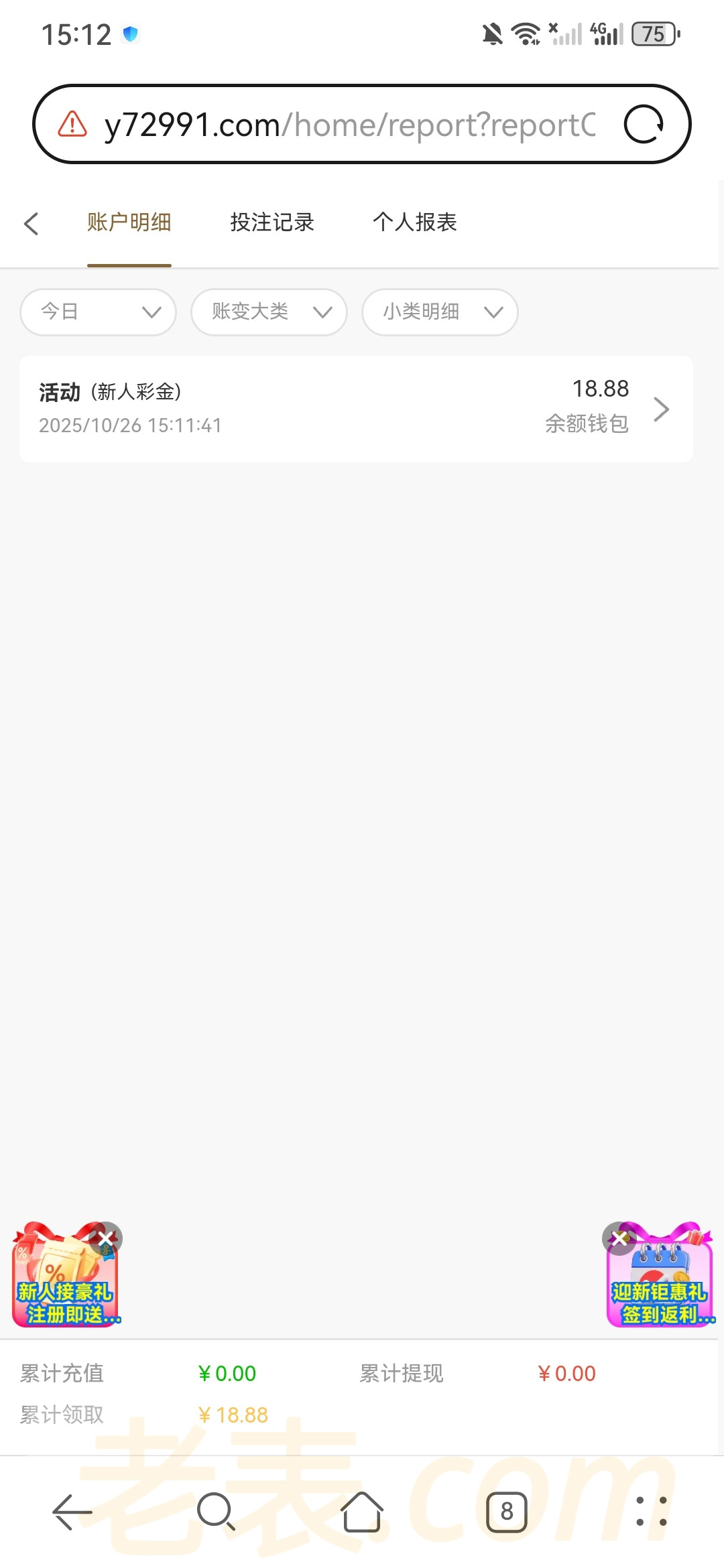The image size is (724, 1568).
Task: Open the tab switcher showing 8 tabs
Action: pos(507,1512)
